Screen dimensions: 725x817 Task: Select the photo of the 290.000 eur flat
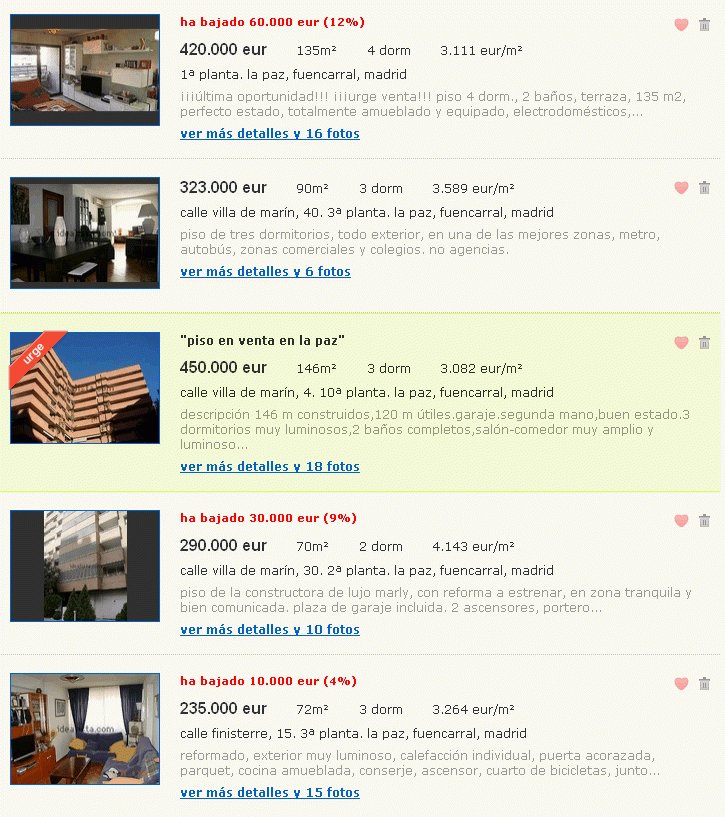pyautogui.click(x=85, y=565)
